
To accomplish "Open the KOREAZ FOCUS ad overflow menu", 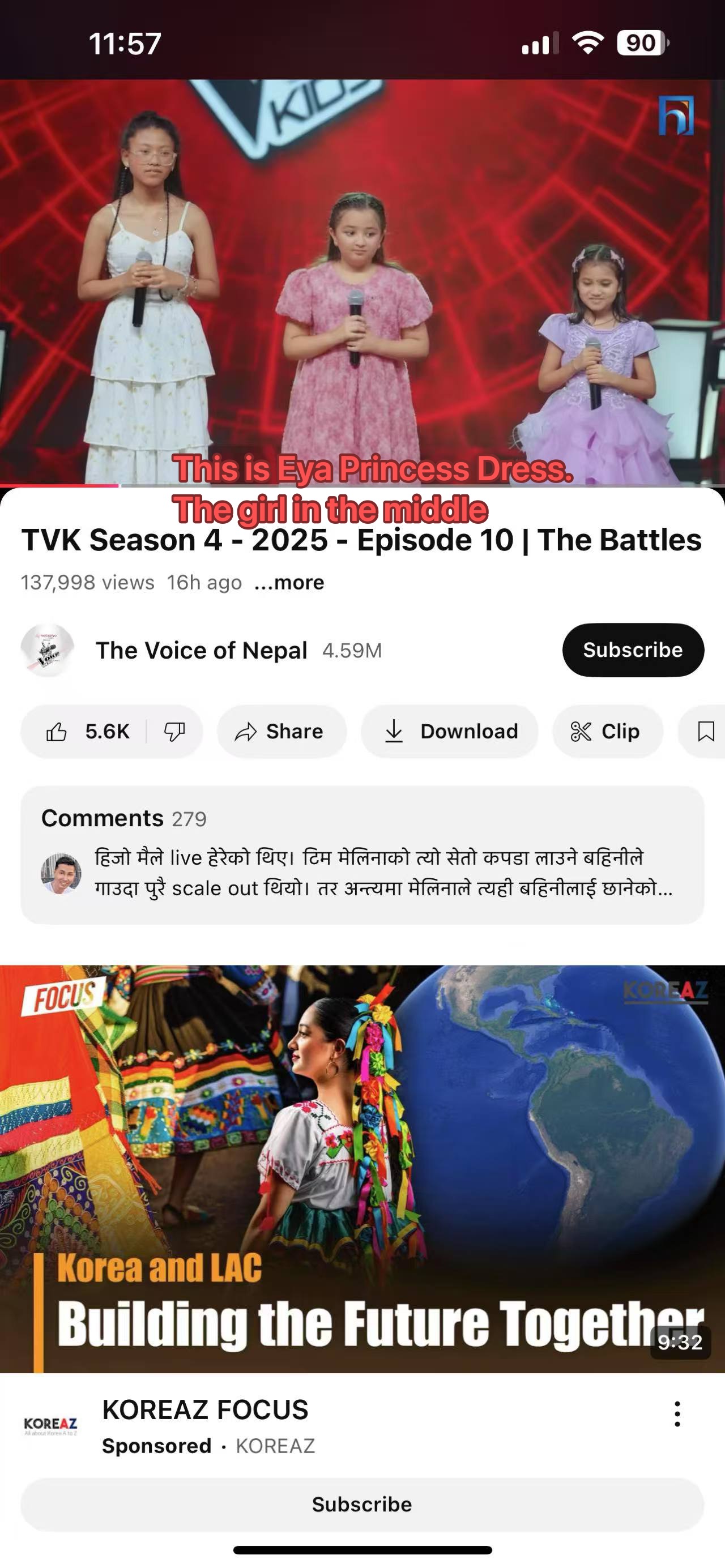I will point(677,1413).
